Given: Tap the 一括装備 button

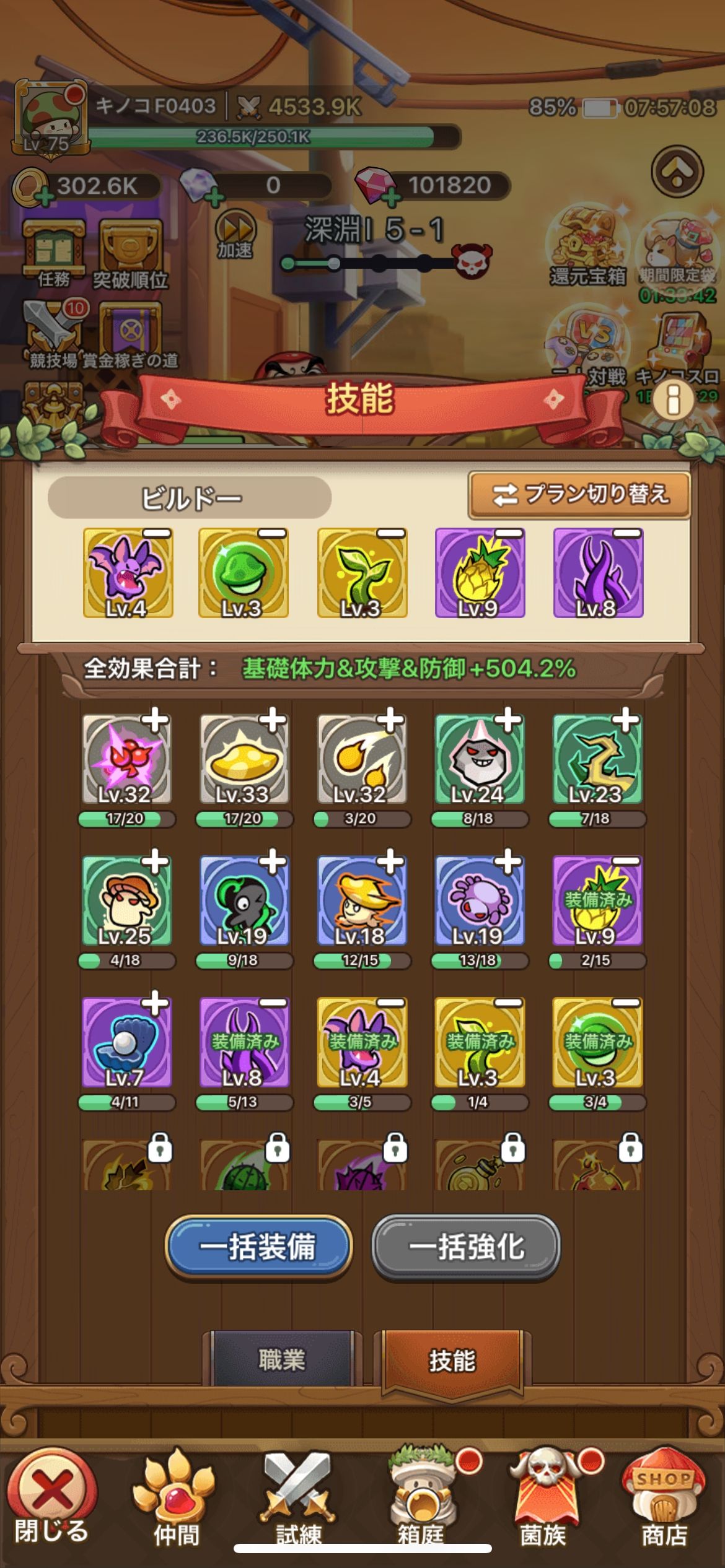Looking at the screenshot, I should (x=258, y=1247).
